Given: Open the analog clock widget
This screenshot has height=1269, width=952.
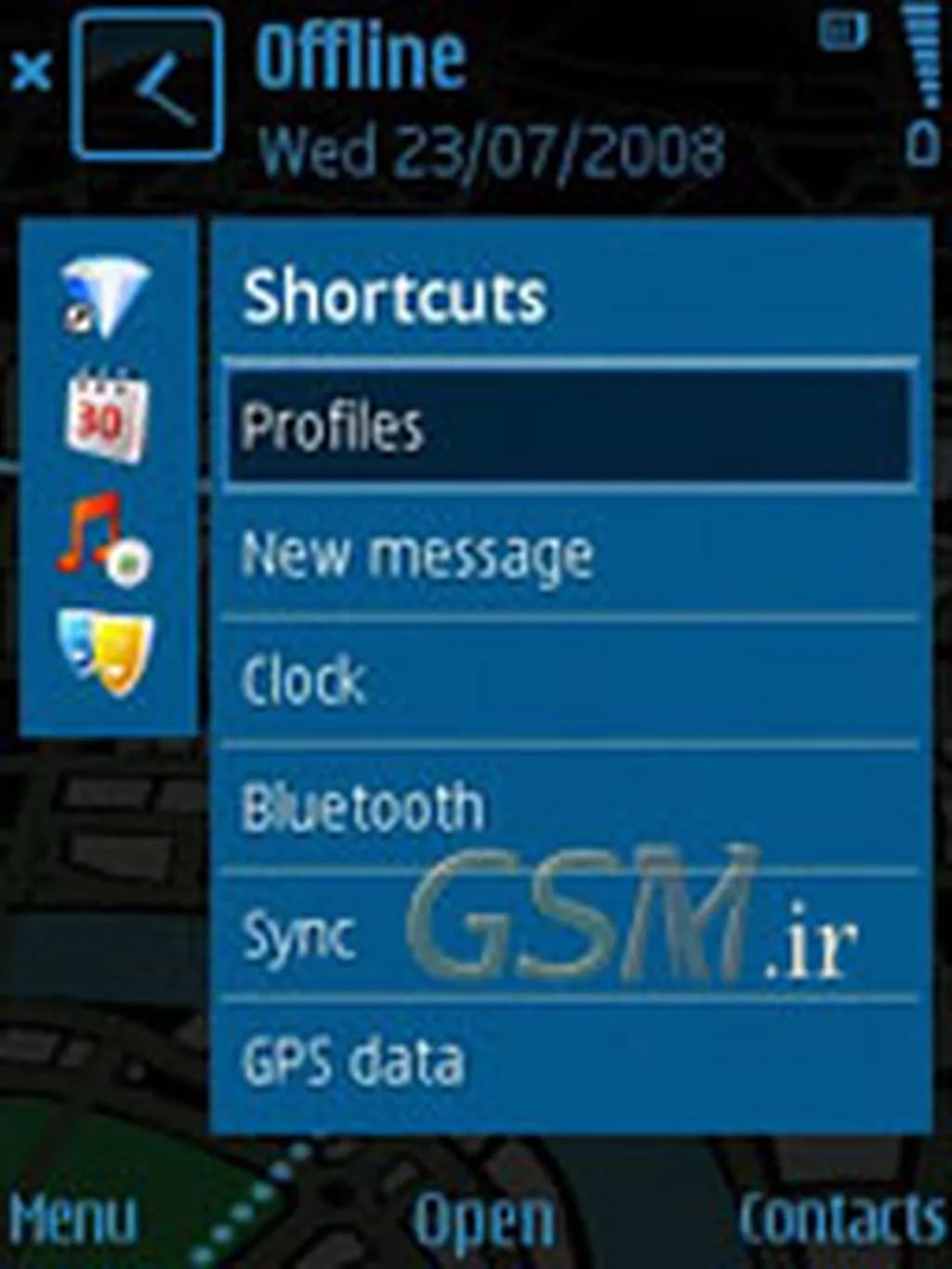Looking at the screenshot, I should pos(148,86).
